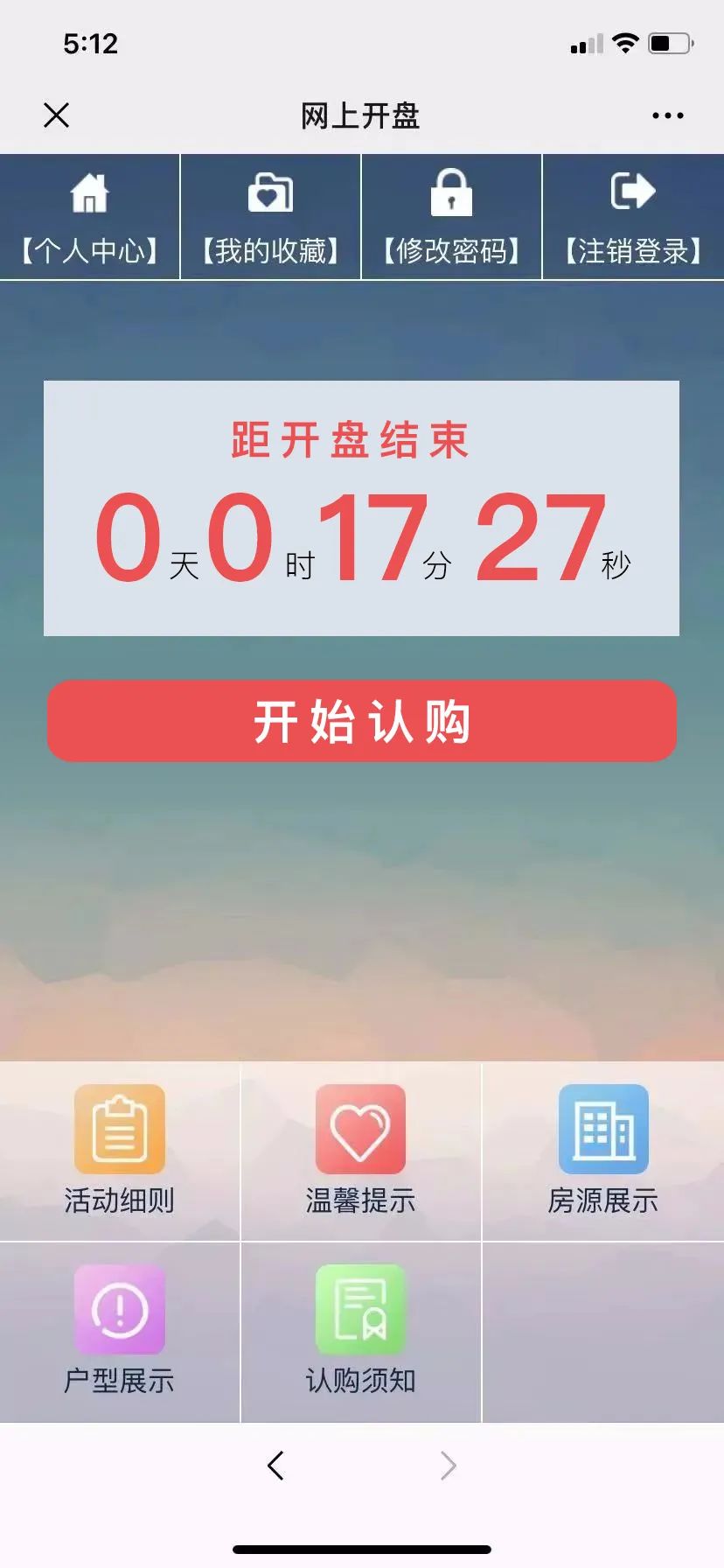Screen dimensions: 724x1568
Task: Tap the red 开始认购 button
Action: tap(362, 721)
